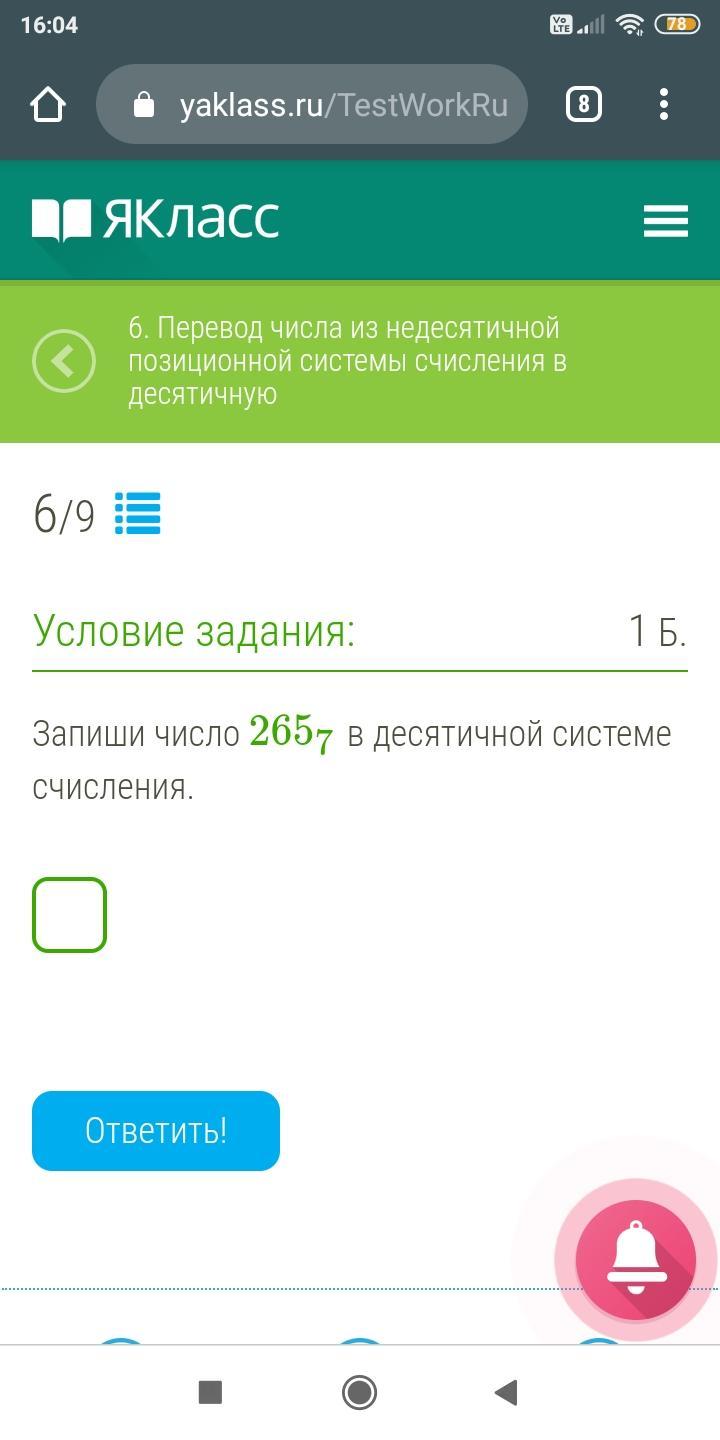
Task: Open the browser overflow menu
Action: [x=664, y=104]
